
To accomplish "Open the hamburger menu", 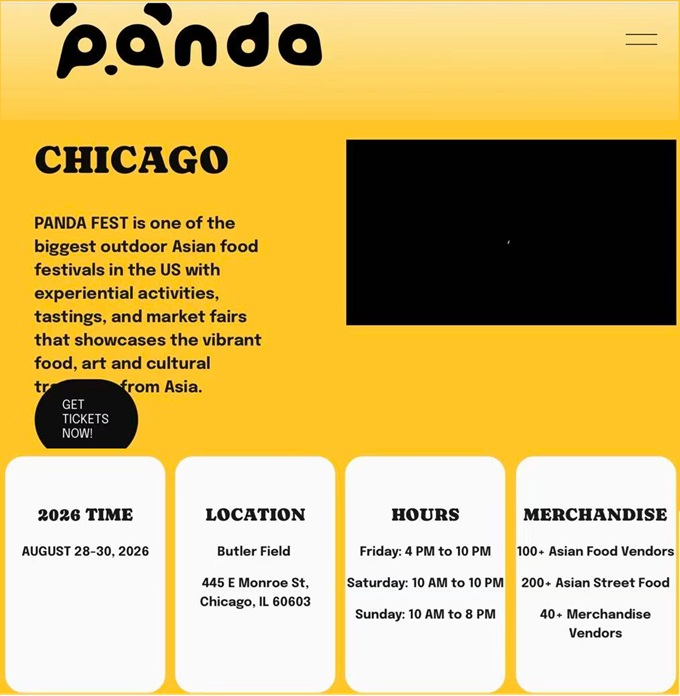I will pos(641,39).
